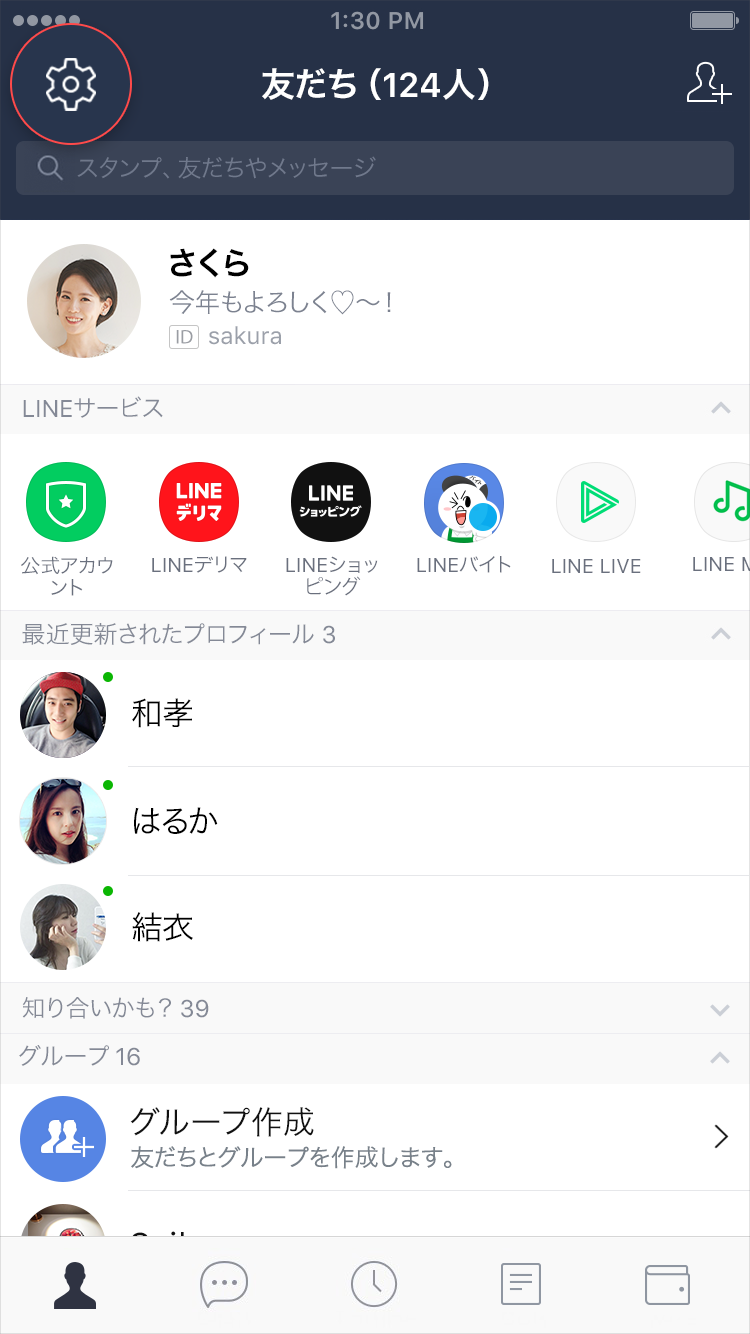Screen dimensions: 750x1334
Task: Open the wallet tab
Action: [667, 1284]
